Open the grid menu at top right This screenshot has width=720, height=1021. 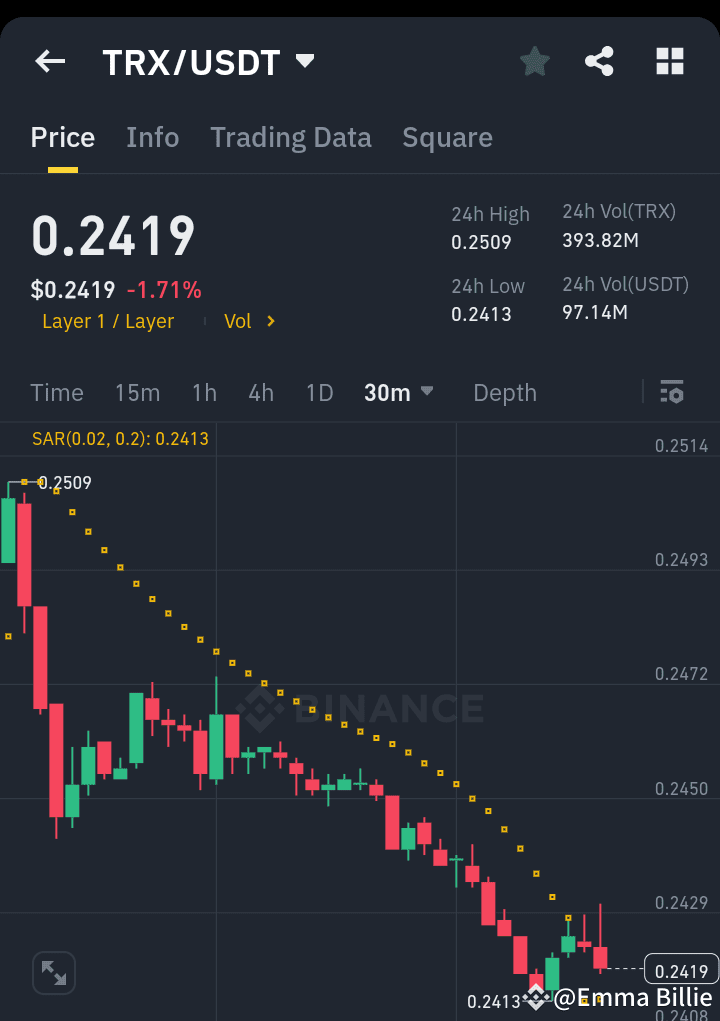click(x=668, y=61)
